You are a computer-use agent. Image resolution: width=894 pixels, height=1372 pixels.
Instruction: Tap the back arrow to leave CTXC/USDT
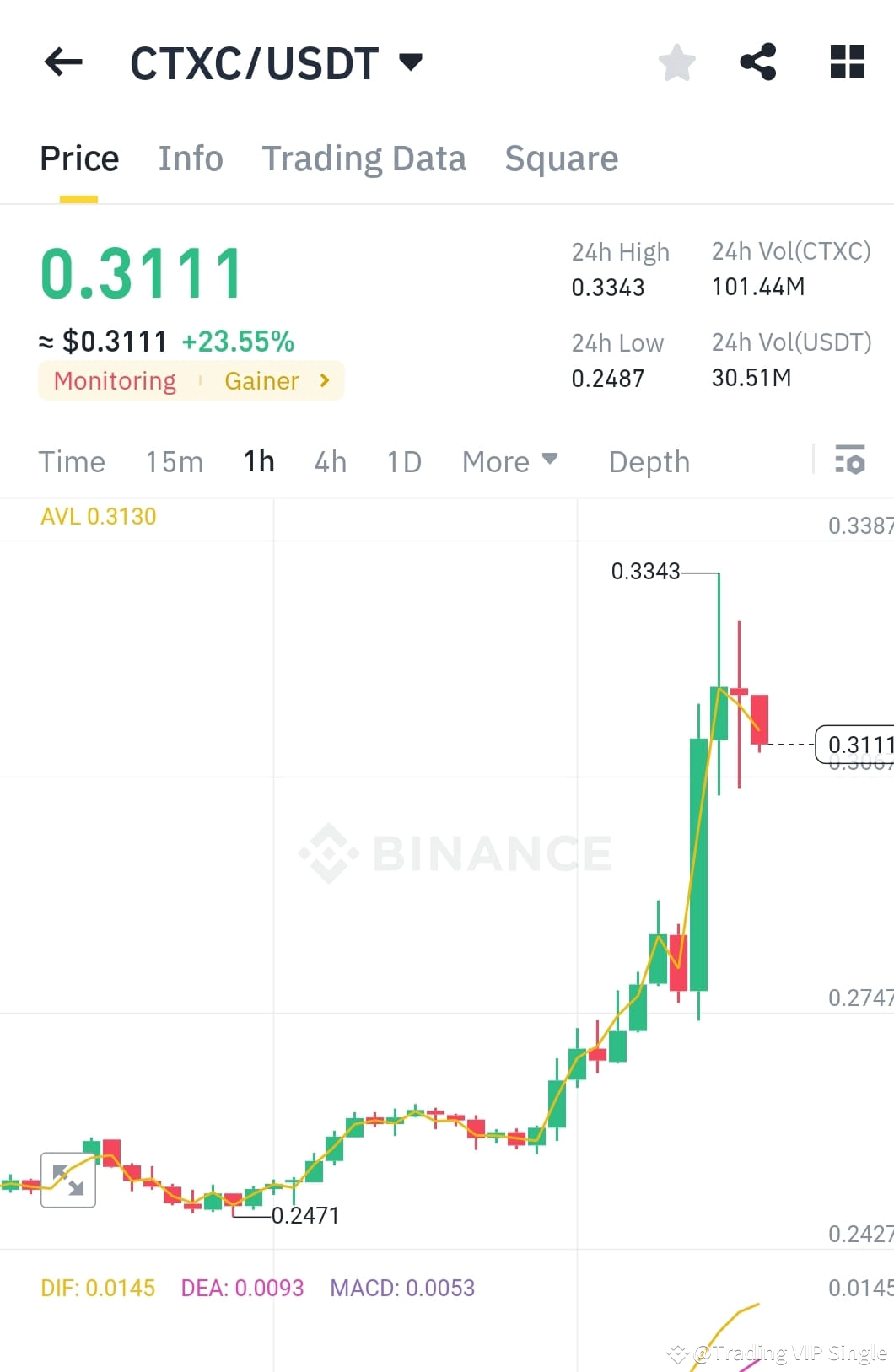click(63, 62)
